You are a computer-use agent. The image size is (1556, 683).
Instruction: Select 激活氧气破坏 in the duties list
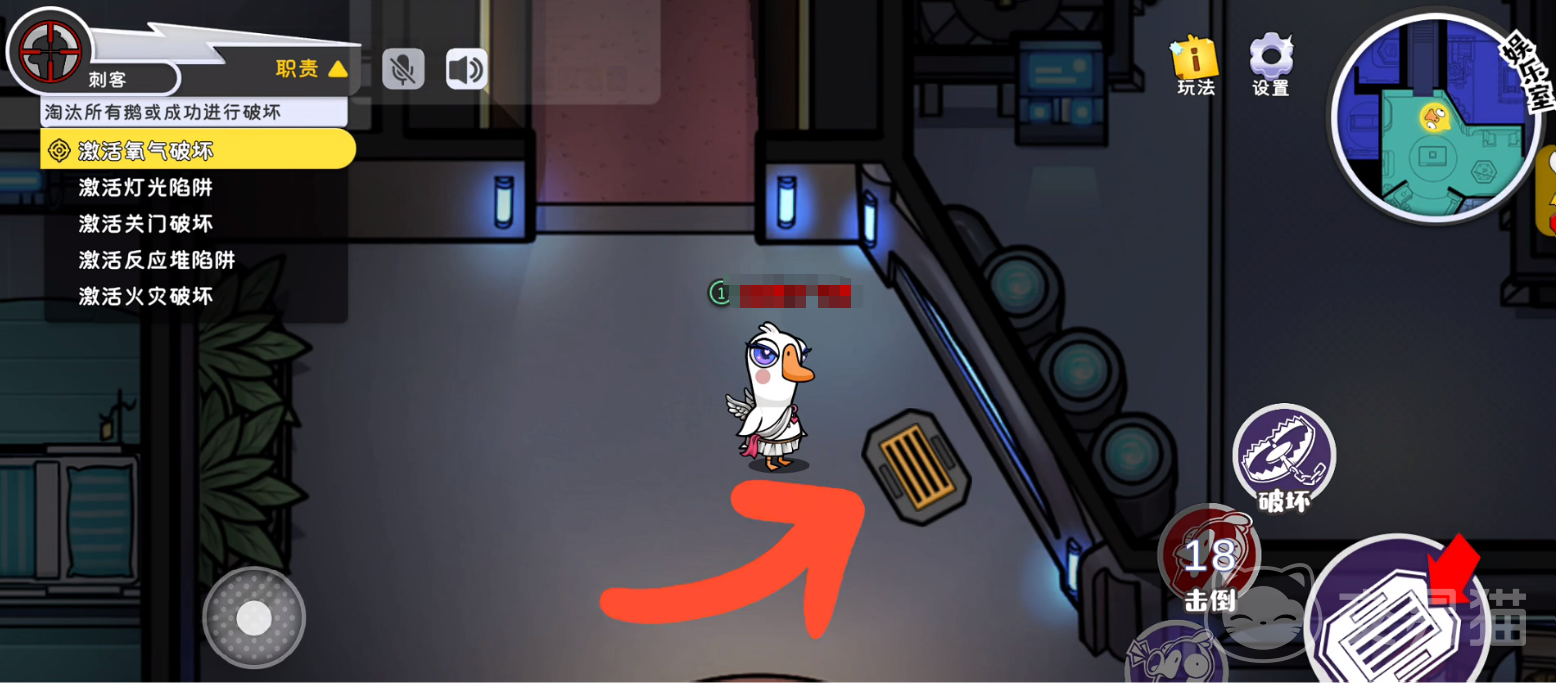(198, 151)
